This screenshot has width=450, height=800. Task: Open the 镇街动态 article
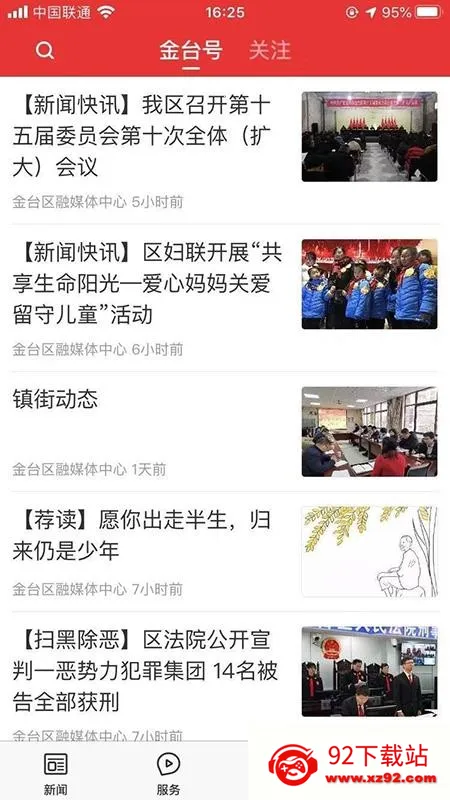click(225, 432)
